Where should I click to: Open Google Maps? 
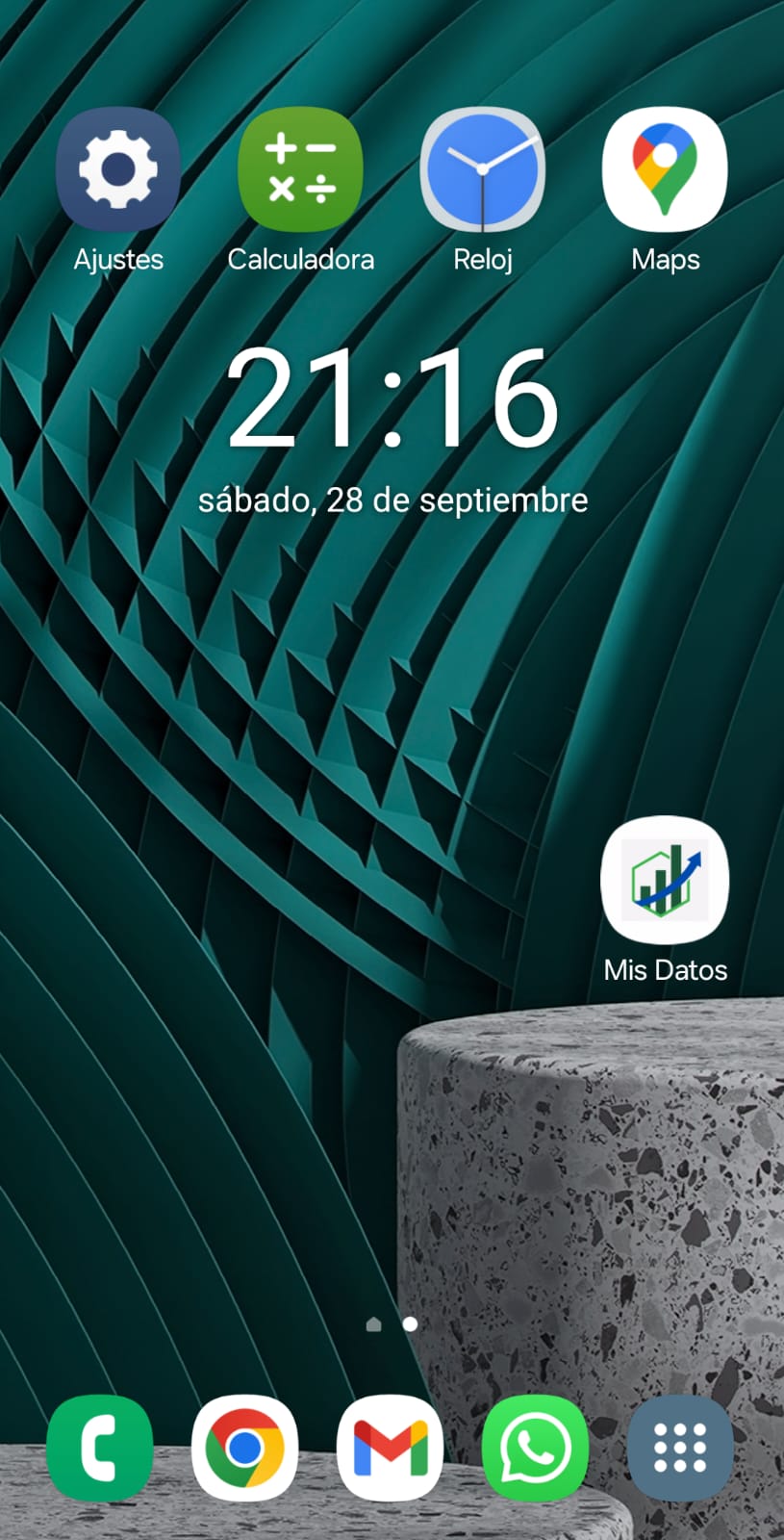pyautogui.click(x=665, y=170)
